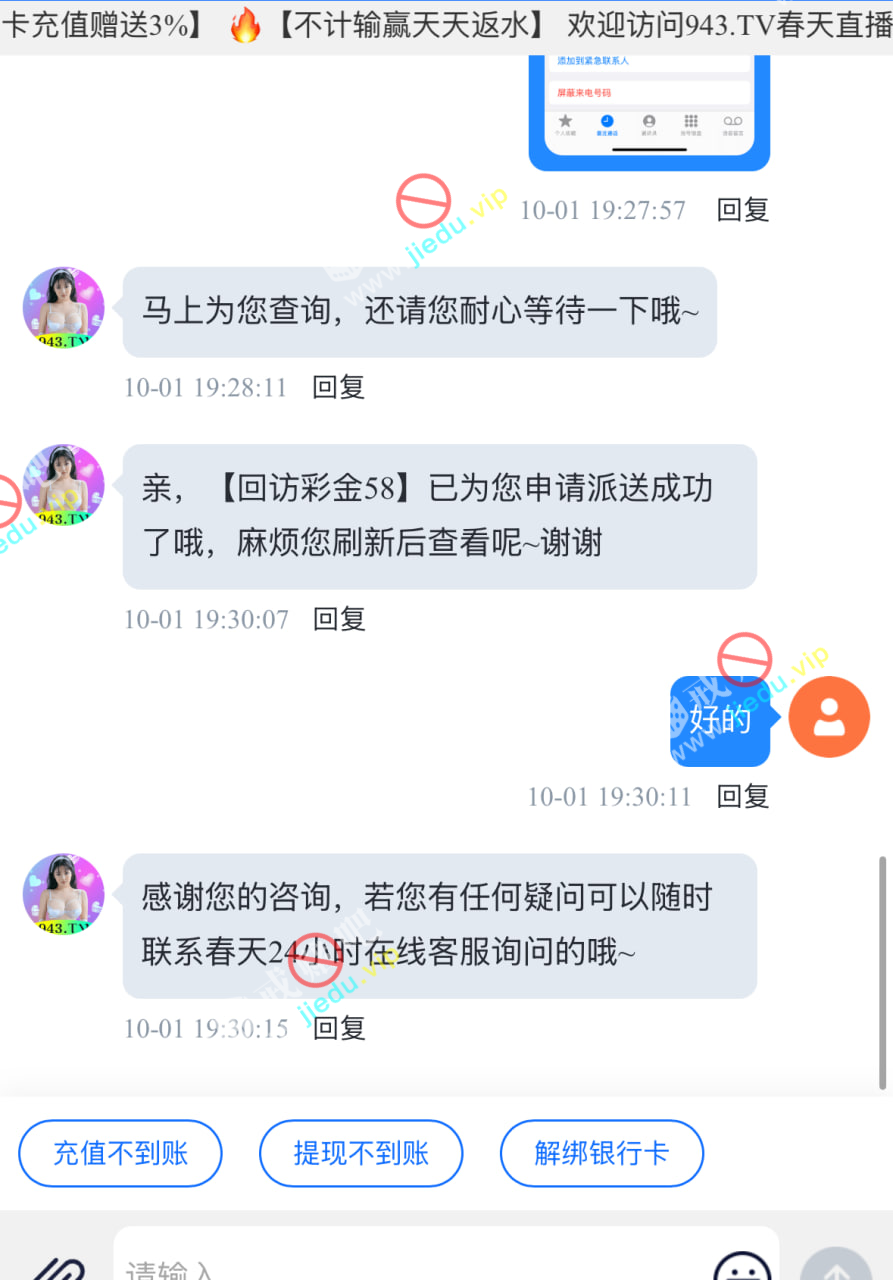Reply to the 19:27:57 image message

743,210
